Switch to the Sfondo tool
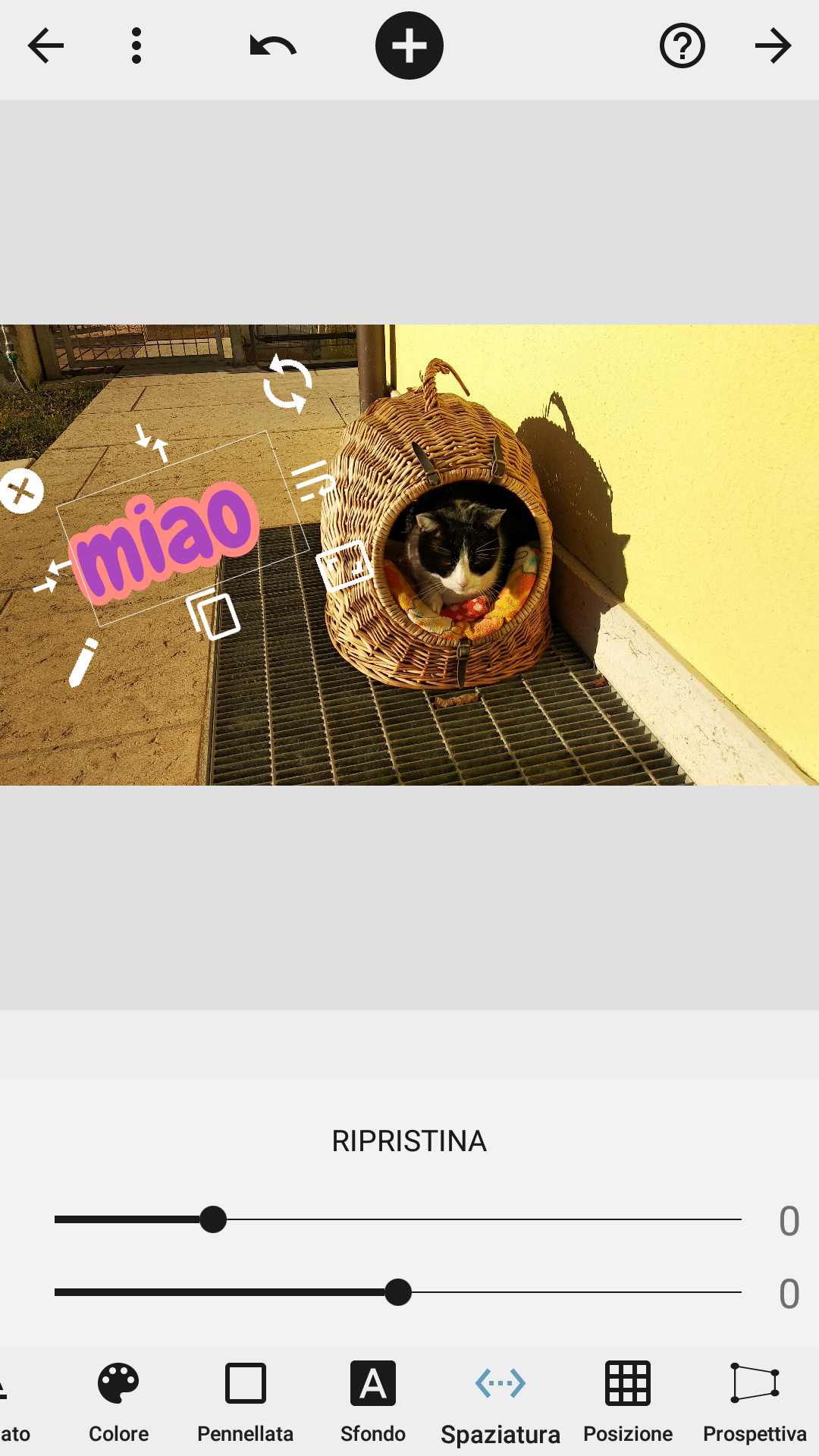This screenshot has height=1456, width=819. tap(372, 1401)
